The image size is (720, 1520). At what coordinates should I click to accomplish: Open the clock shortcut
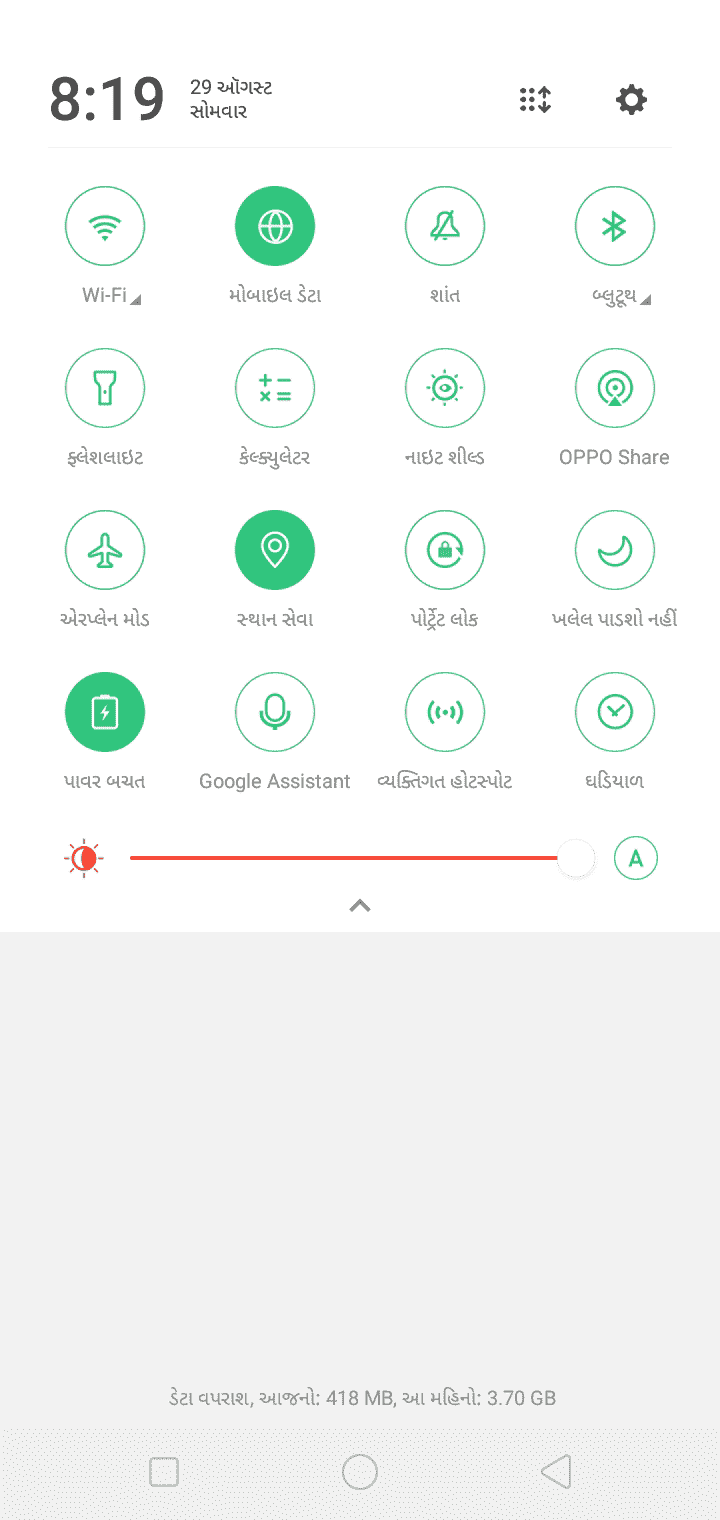pyautogui.click(x=615, y=713)
